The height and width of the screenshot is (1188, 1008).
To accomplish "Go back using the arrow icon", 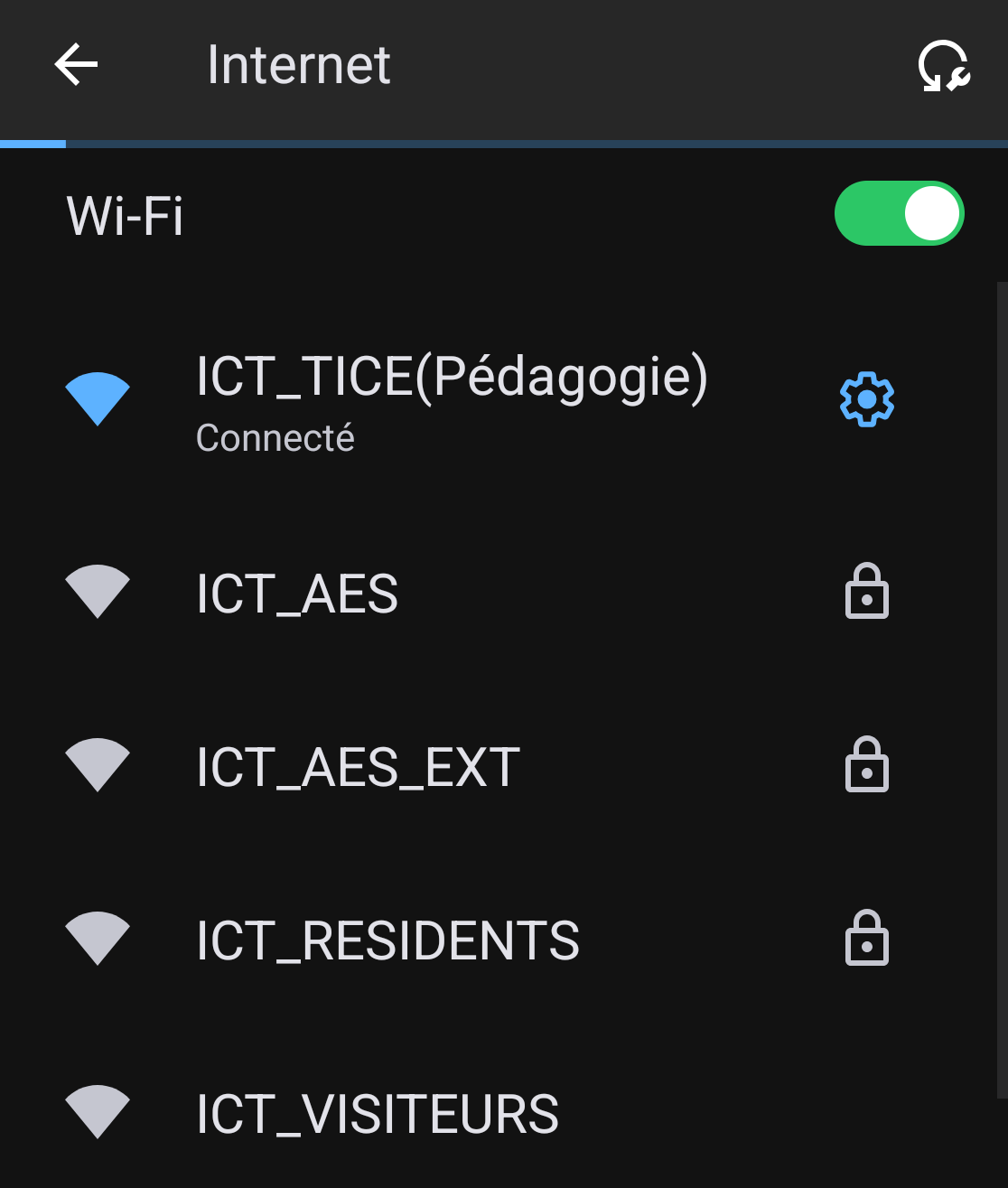I will pos(76,65).
